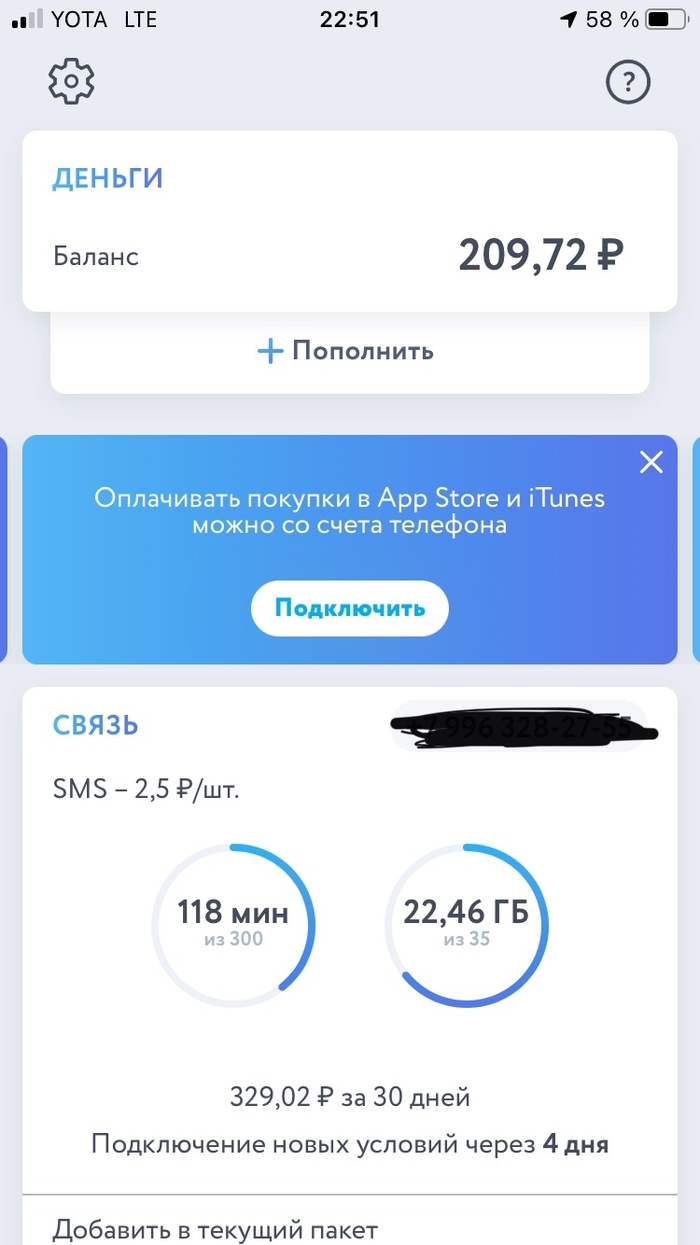Open the help question mark
Screen dimensions: 700x1245
(x=628, y=82)
